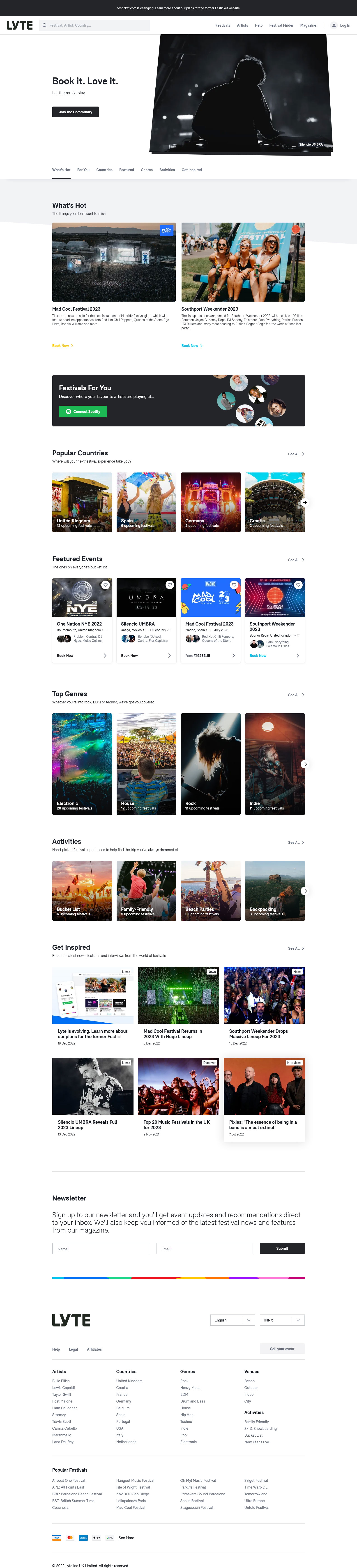Connect Spotify account

click(83, 412)
